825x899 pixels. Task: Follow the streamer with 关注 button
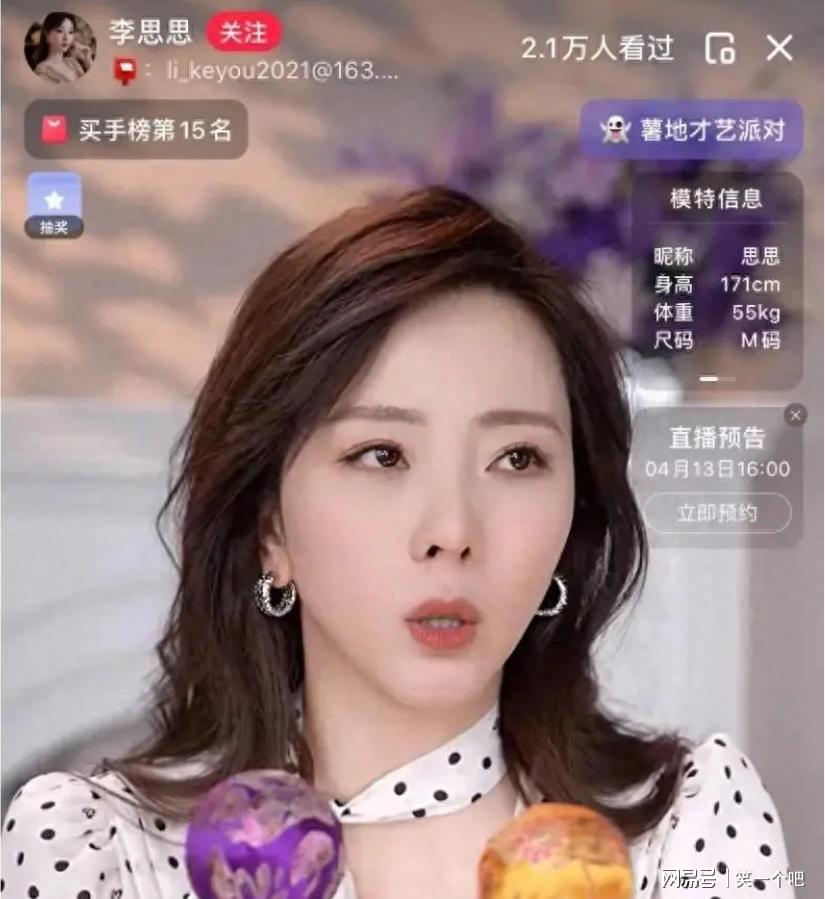(x=244, y=33)
